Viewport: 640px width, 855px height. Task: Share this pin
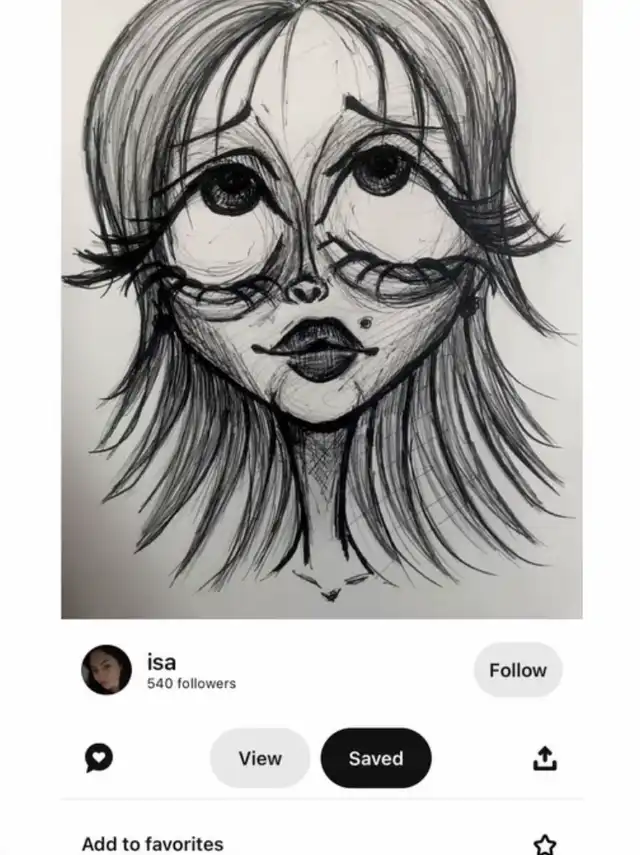(x=544, y=759)
